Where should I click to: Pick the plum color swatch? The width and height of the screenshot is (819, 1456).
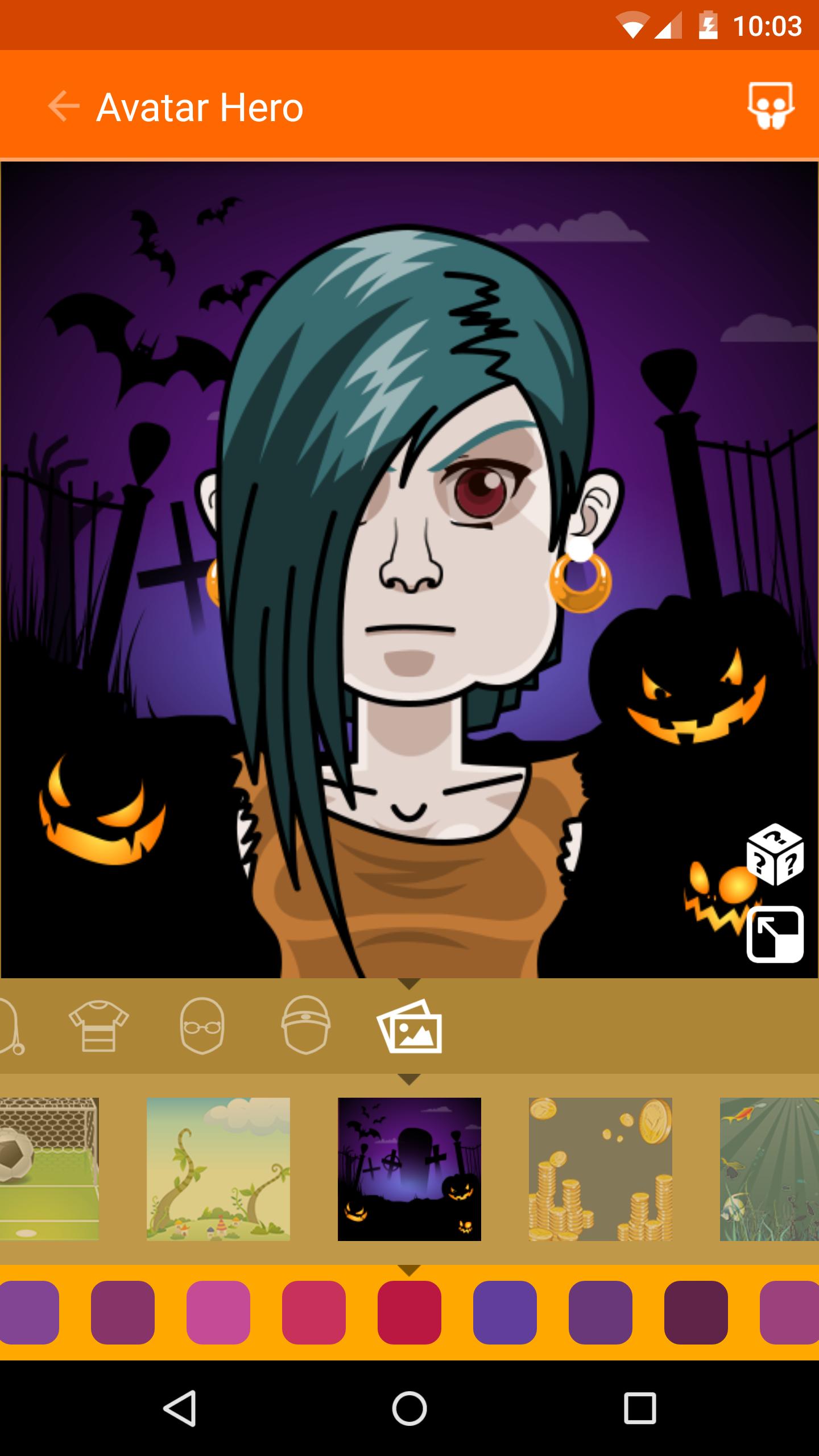pyautogui.click(x=123, y=1312)
